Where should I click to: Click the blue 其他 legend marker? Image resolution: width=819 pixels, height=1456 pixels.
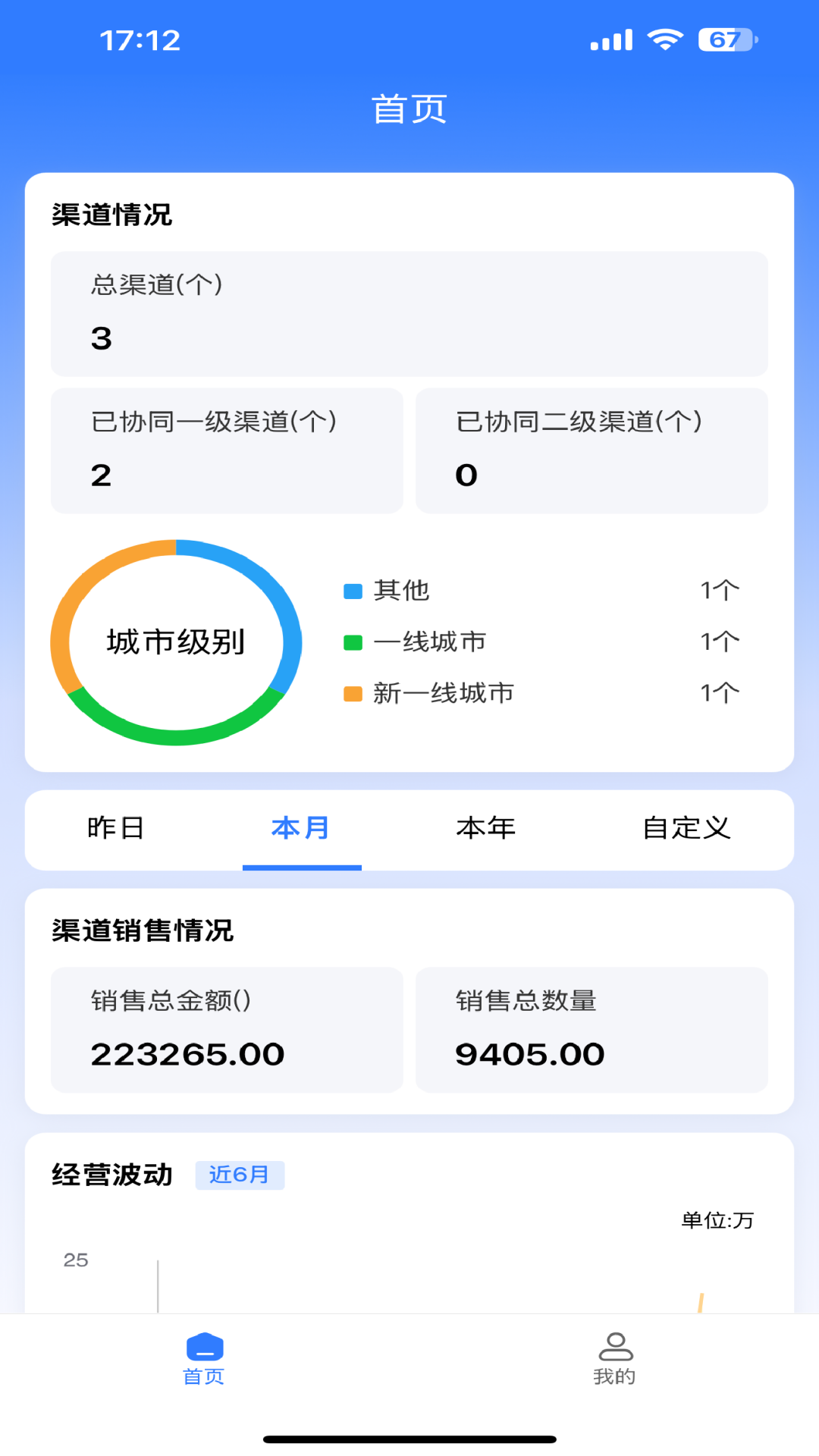(x=352, y=590)
